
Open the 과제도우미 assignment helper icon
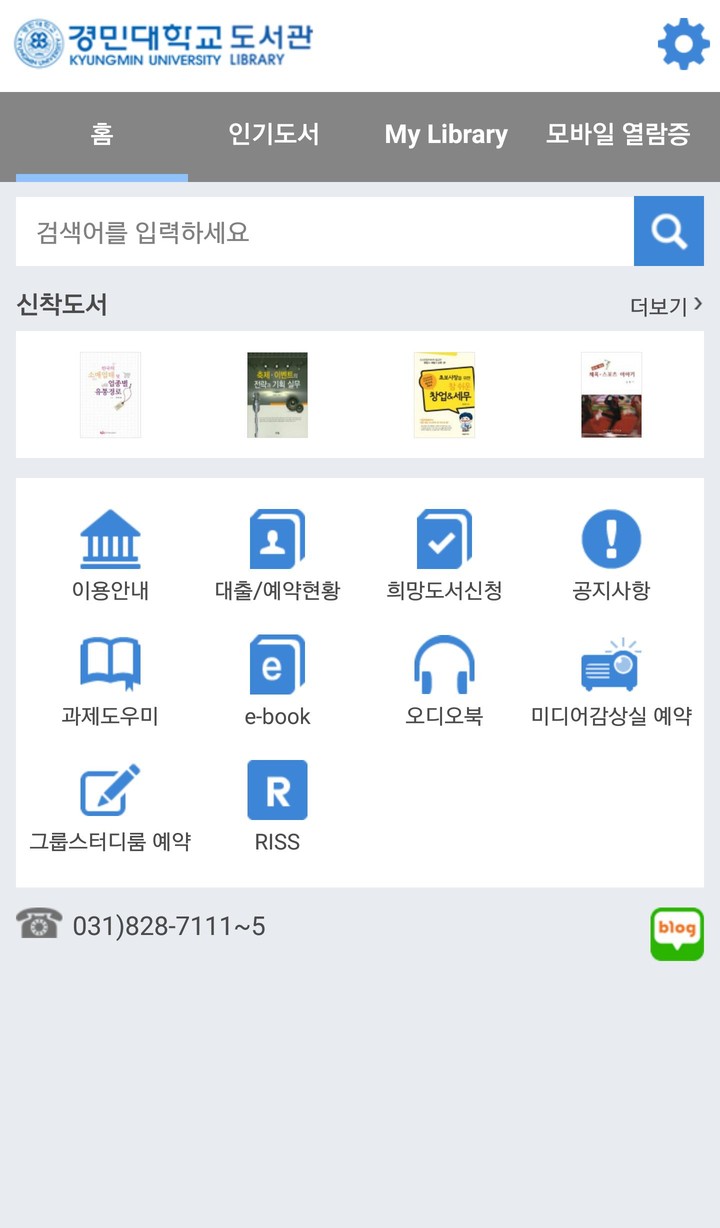[x=110, y=678]
